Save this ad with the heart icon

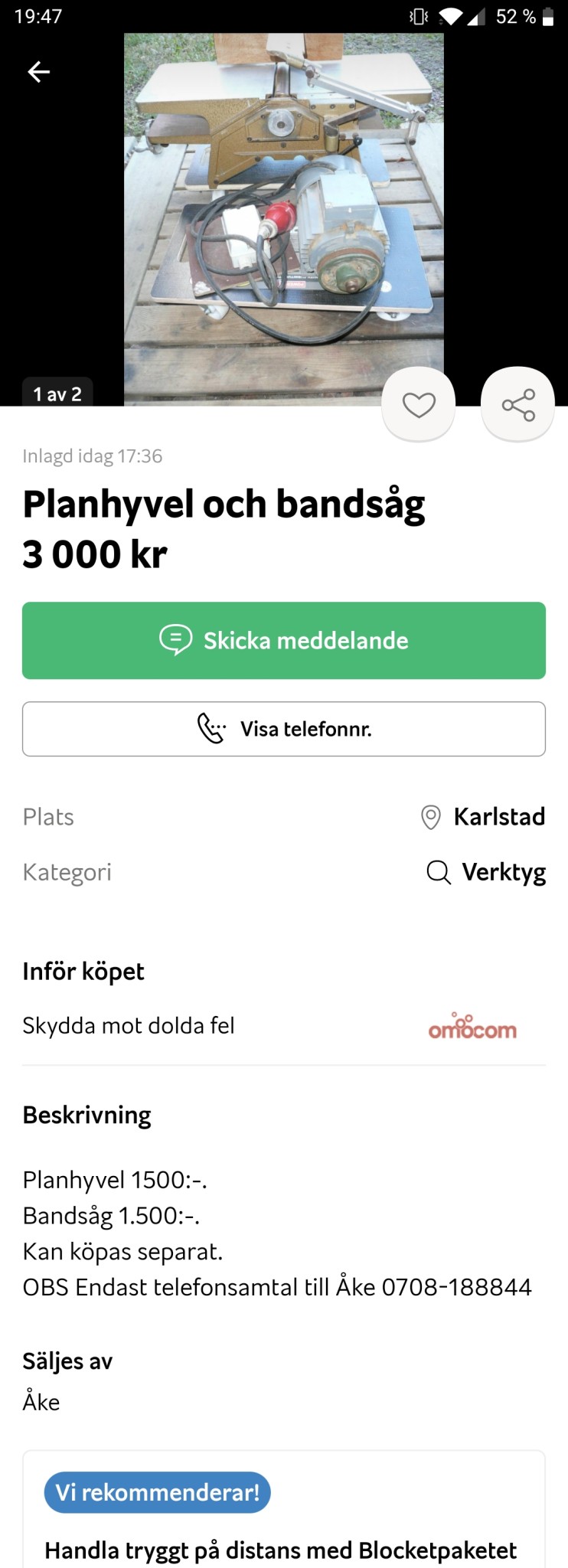419,404
